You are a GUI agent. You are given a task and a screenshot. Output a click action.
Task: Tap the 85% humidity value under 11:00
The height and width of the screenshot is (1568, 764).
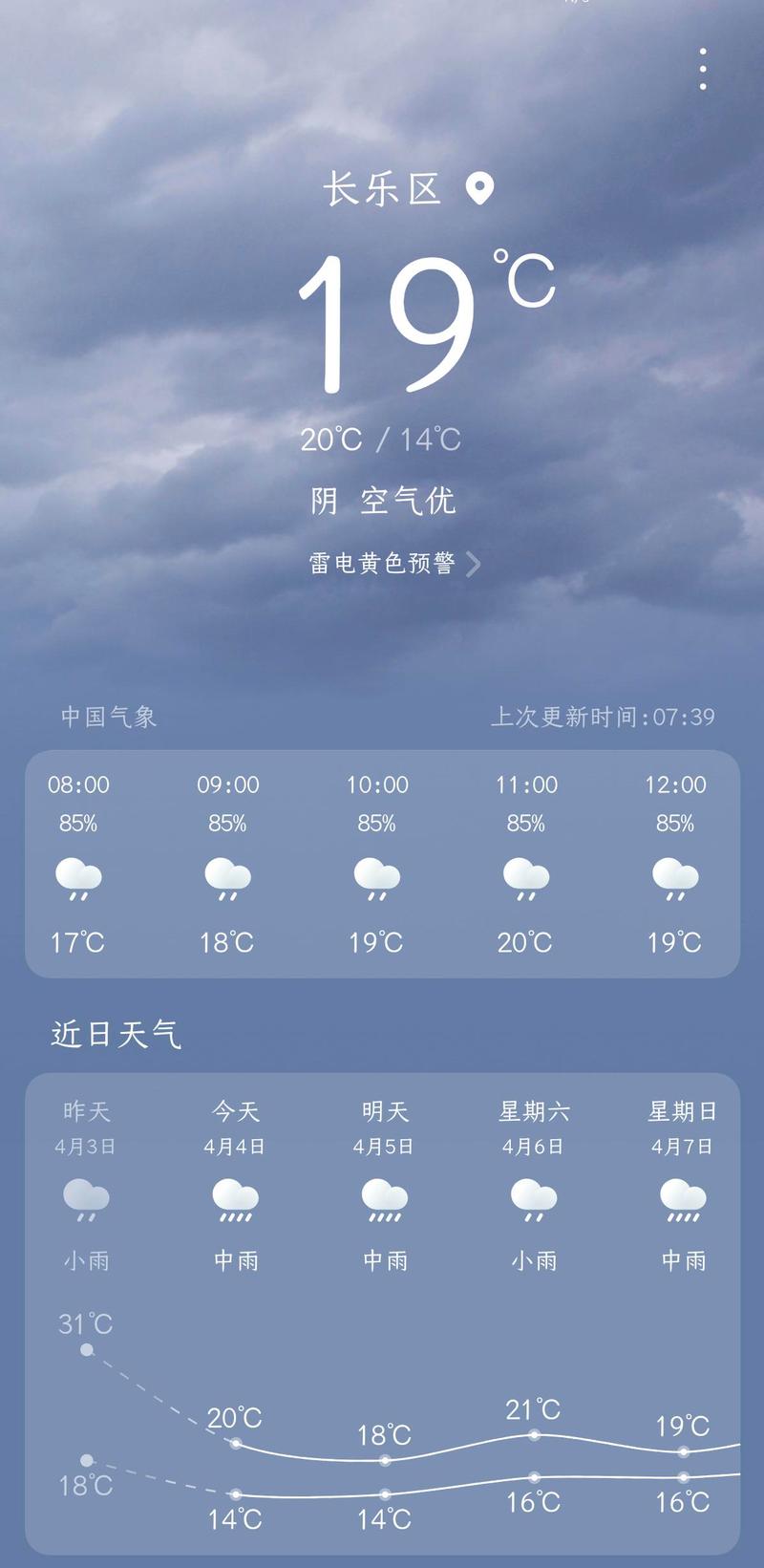[526, 821]
